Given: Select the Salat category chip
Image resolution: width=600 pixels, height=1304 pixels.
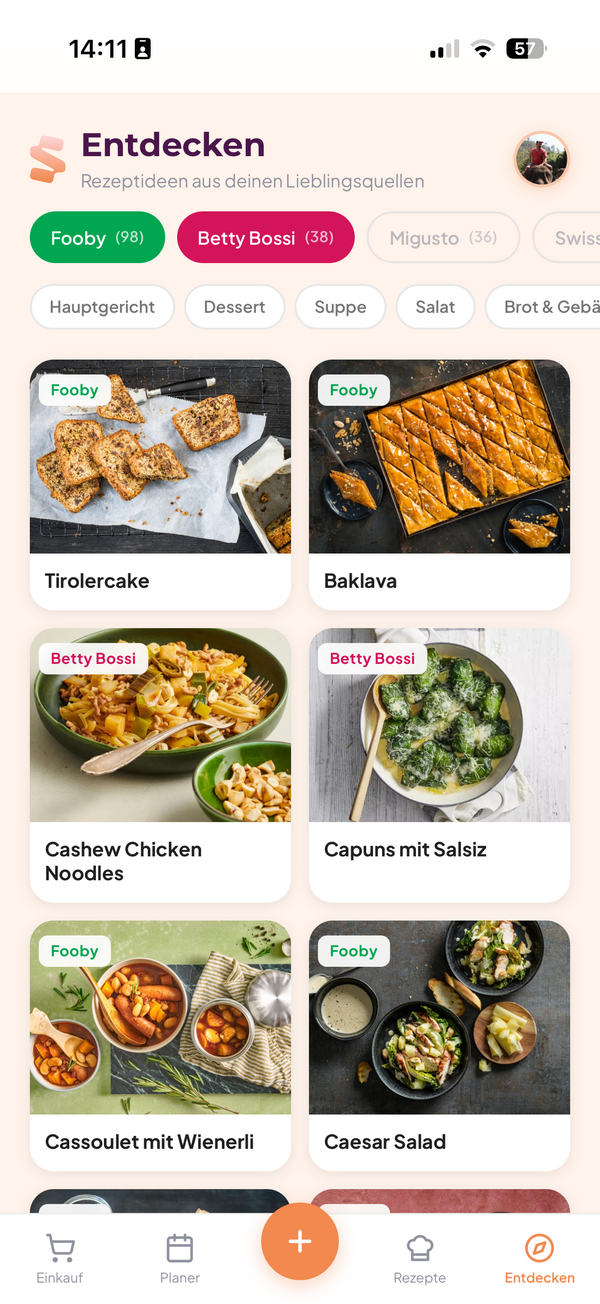Looking at the screenshot, I should coord(435,307).
